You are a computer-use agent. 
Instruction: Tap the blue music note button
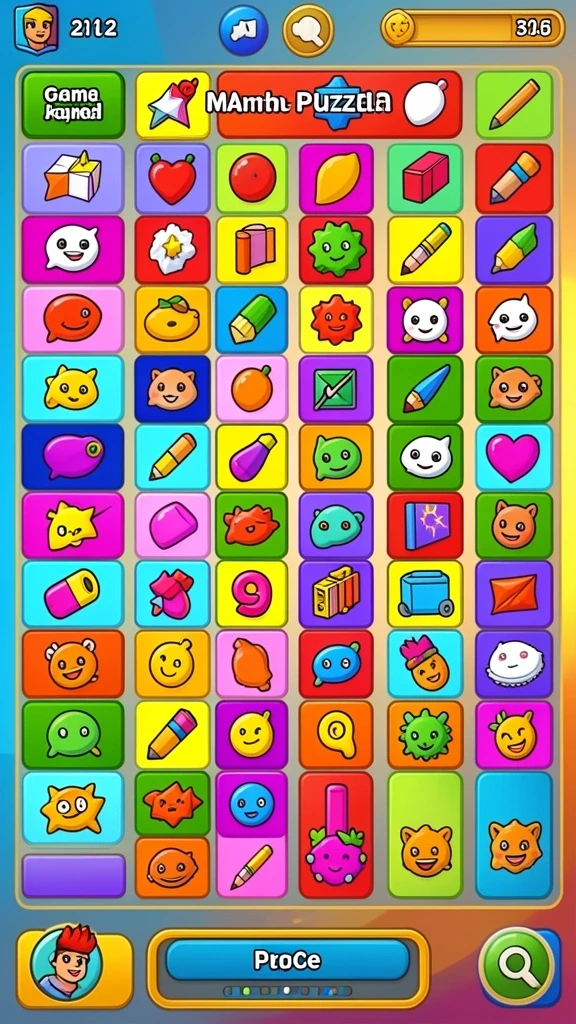[244, 29]
